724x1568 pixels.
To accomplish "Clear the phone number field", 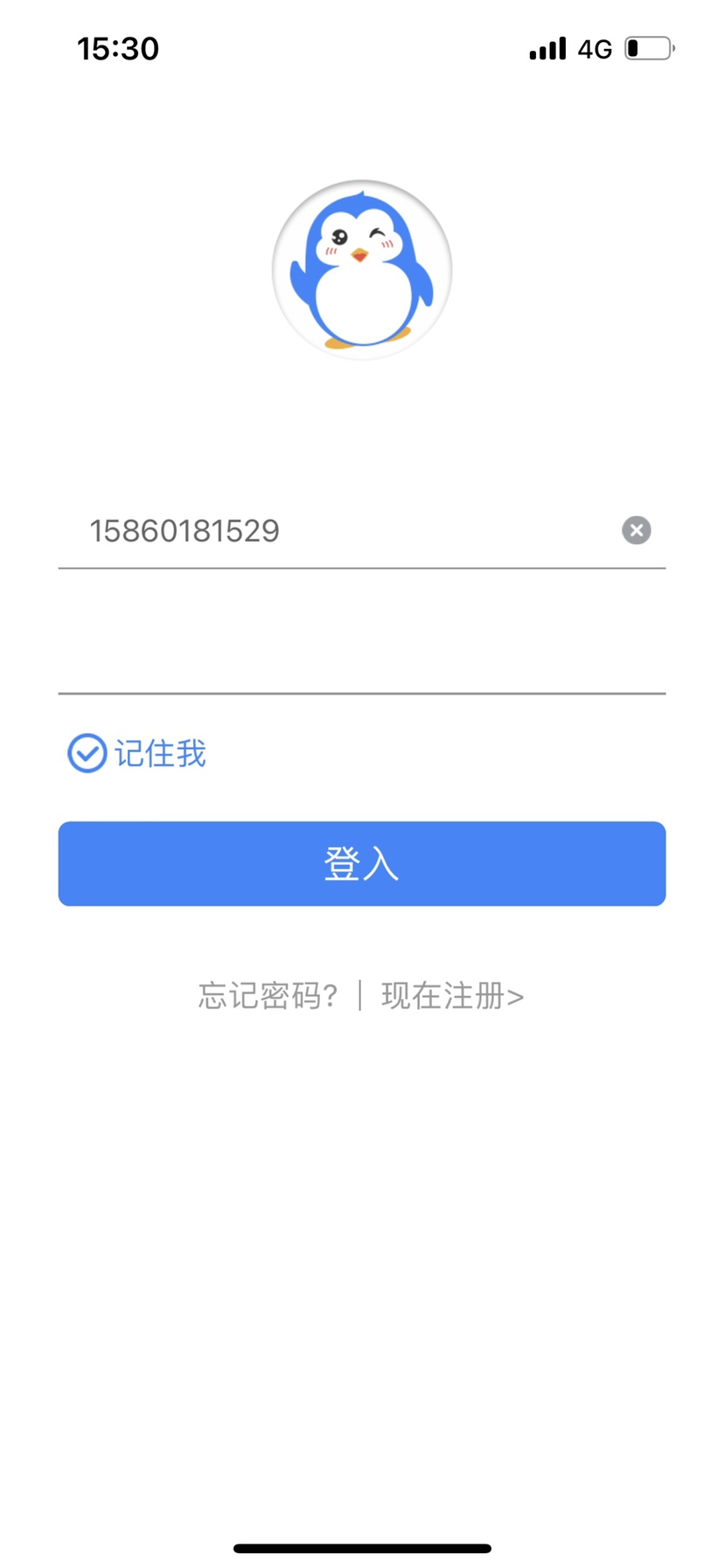I will pyautogui.click(x=636, y=530).
